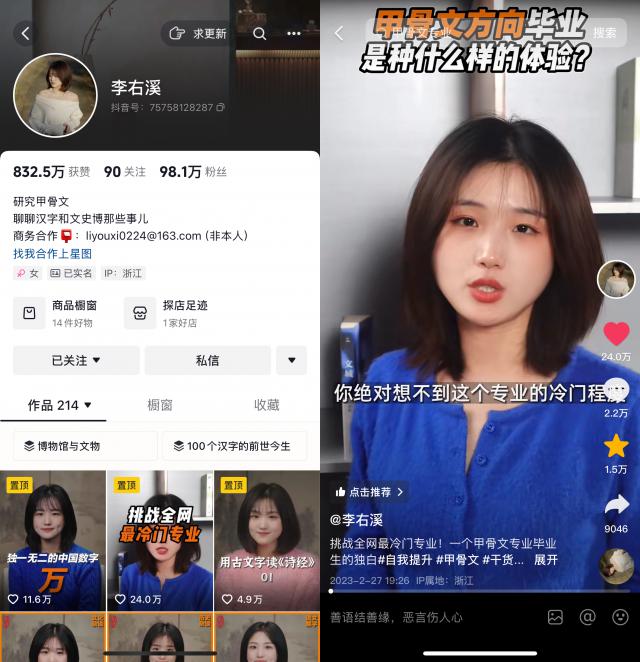This screenshot has height=662, width=640.
Task: Go back from 李右溪's profile page
Action: 26,33
